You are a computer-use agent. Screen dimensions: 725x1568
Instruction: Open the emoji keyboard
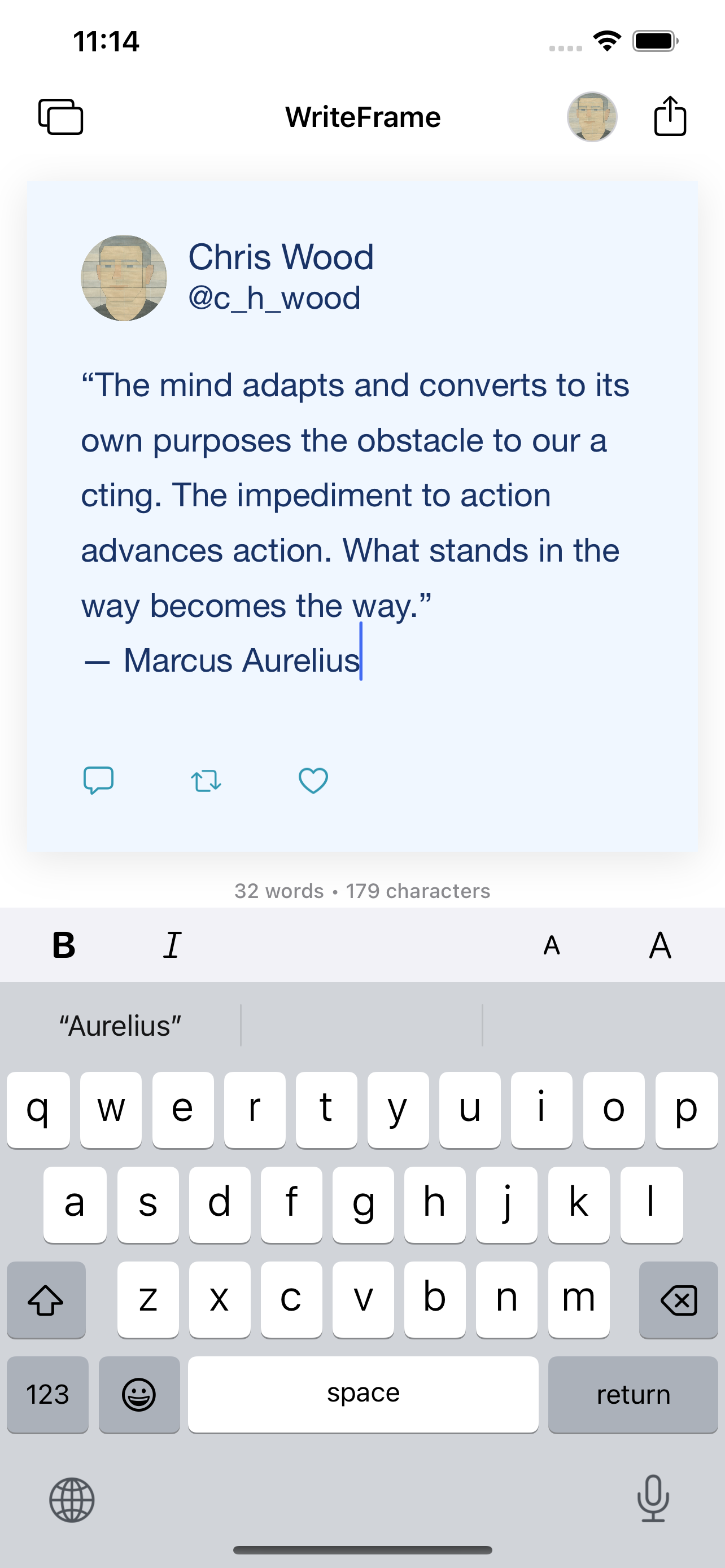coord(139,1395)
